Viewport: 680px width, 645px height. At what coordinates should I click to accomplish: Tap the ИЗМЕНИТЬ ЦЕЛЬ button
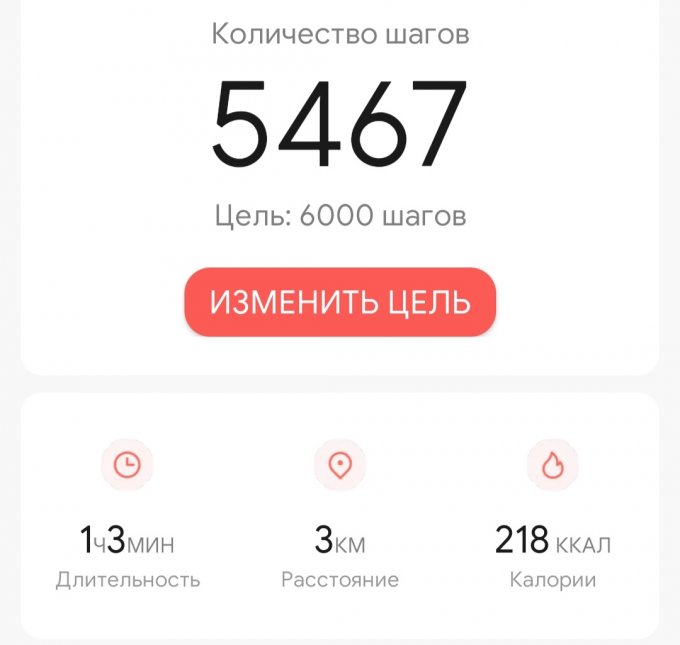click(x=340, y=302)
